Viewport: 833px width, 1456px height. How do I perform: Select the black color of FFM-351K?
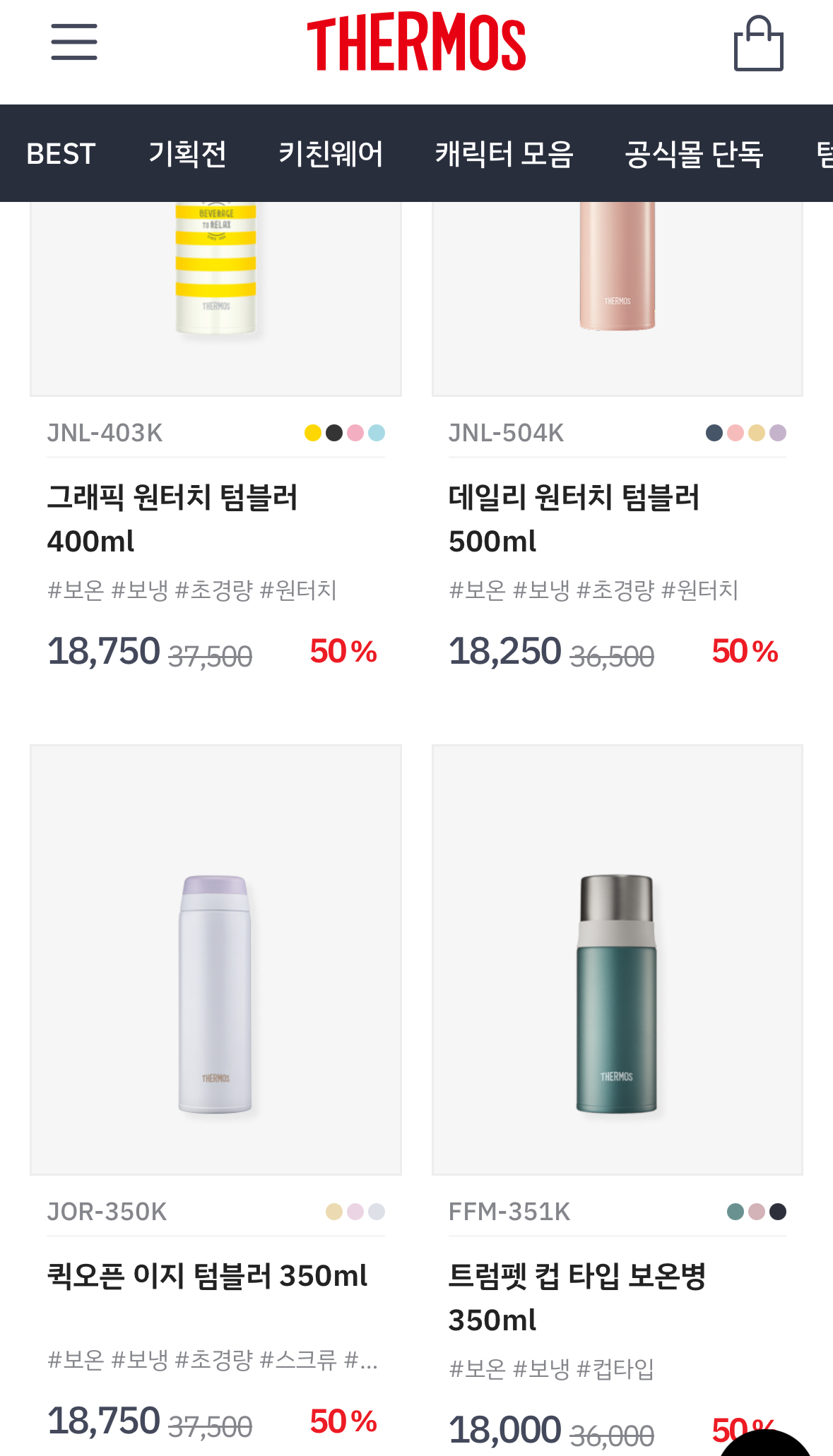pyautogui.click(x=778, y=1212)
